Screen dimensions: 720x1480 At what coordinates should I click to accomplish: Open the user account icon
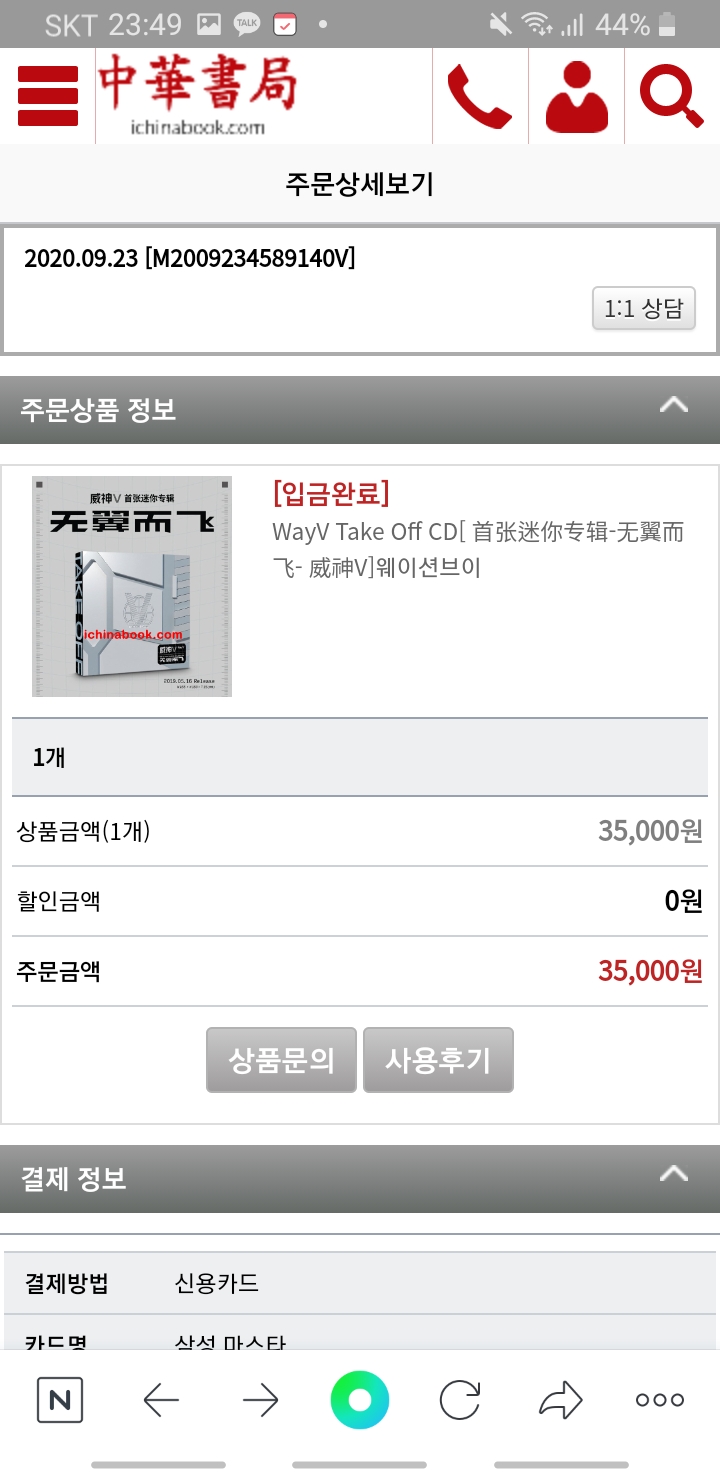(x=576, y=96)
